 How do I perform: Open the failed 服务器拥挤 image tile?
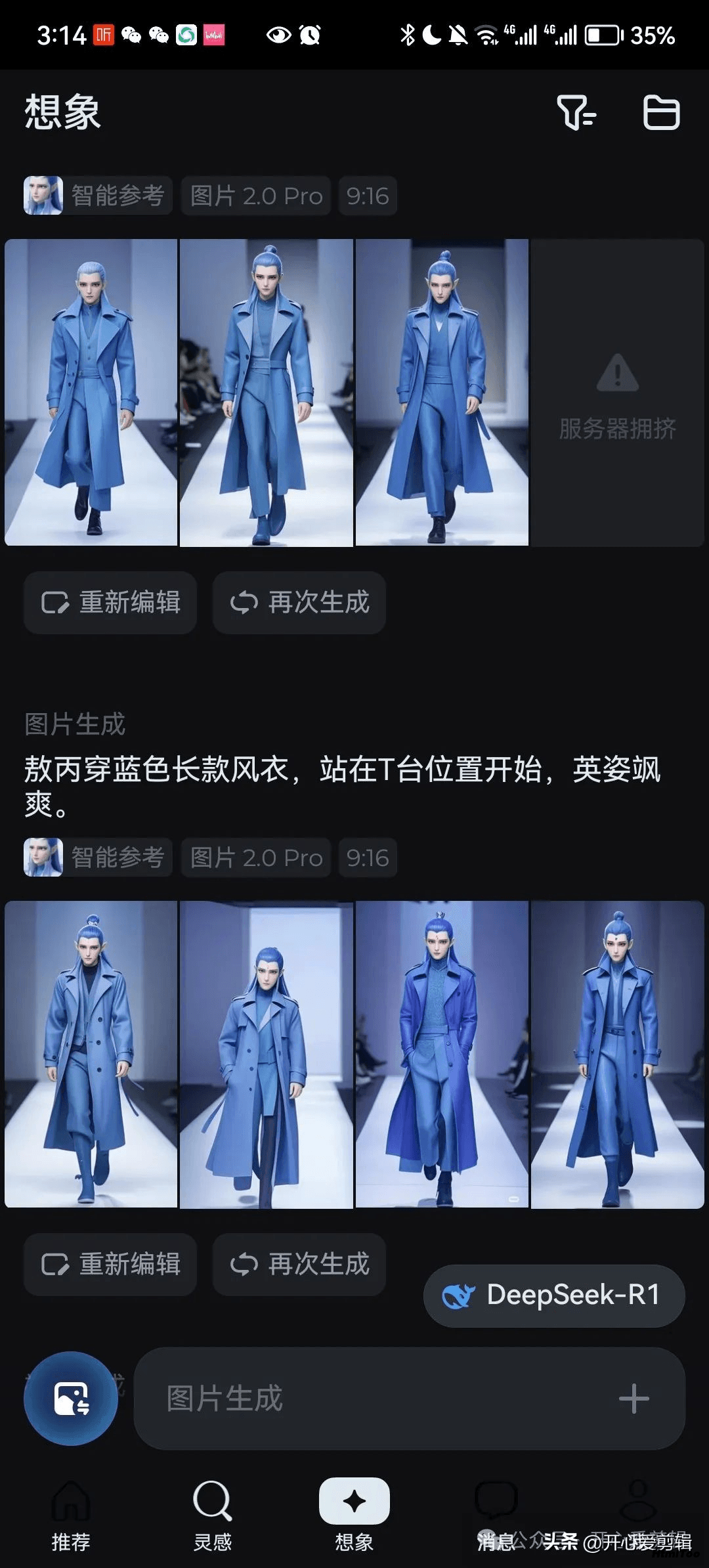point(617,392)
